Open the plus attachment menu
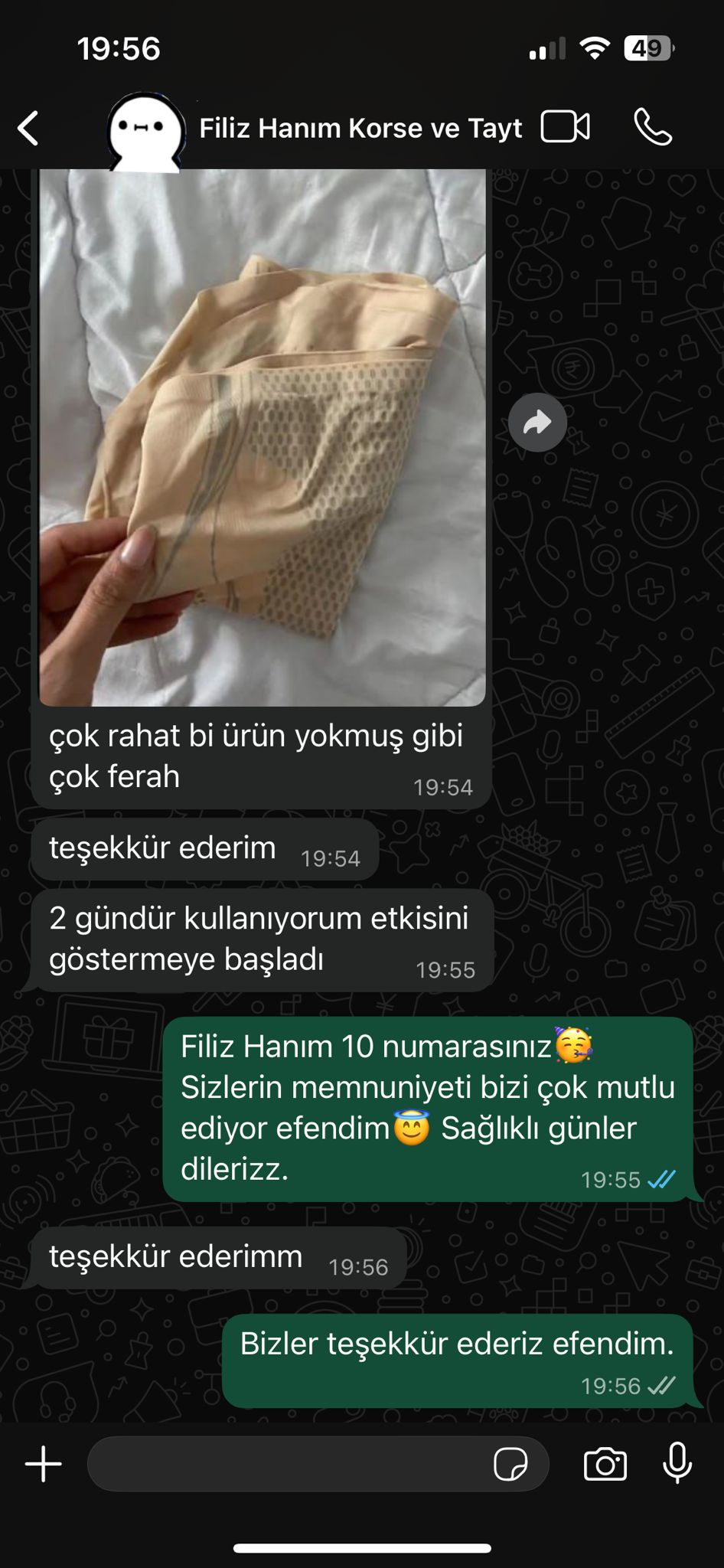This screenshot has width=724, height=1568. 44,1464
